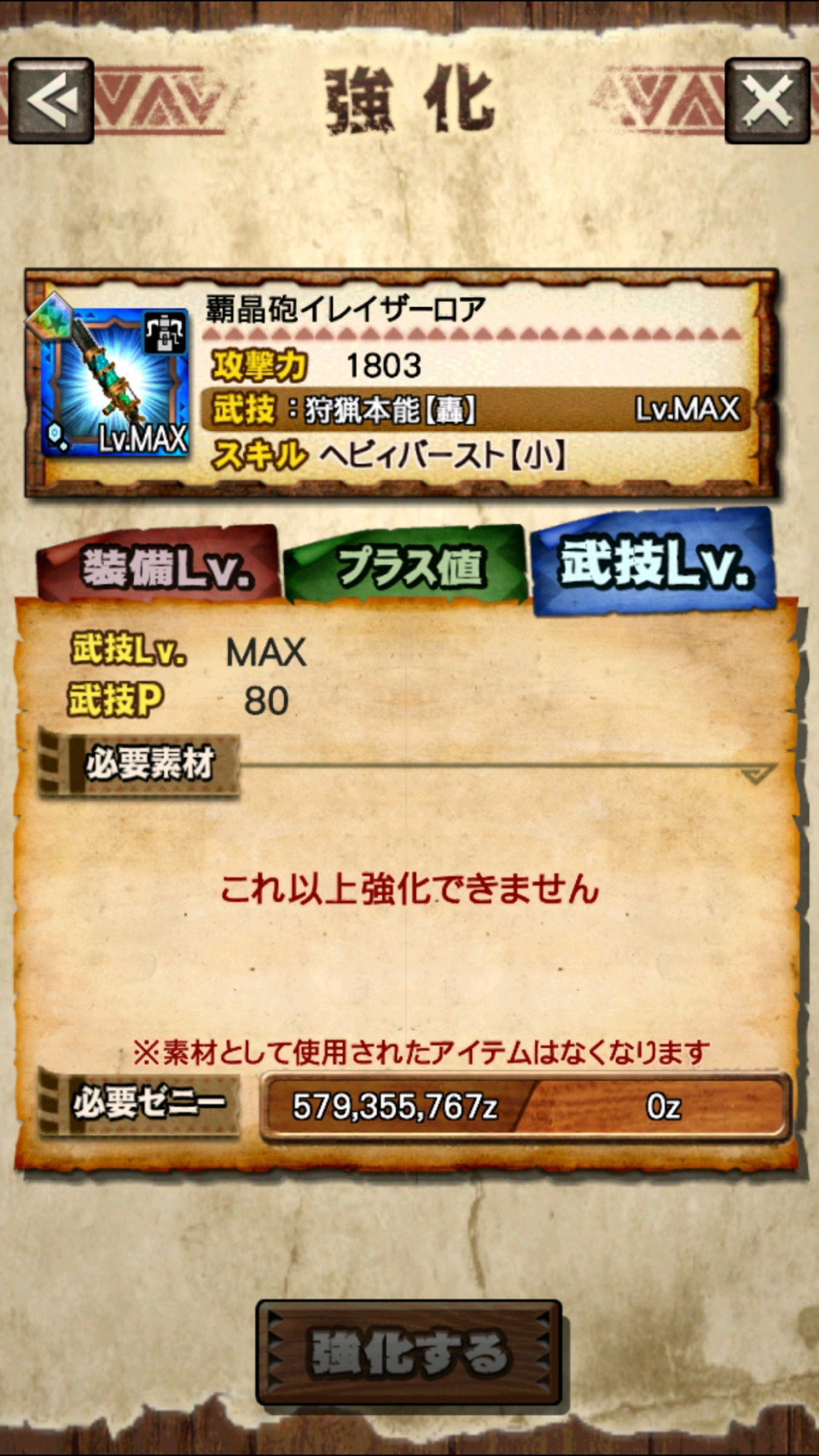
Task: Close the 強化 screen
Action: [x=766, y=101]
